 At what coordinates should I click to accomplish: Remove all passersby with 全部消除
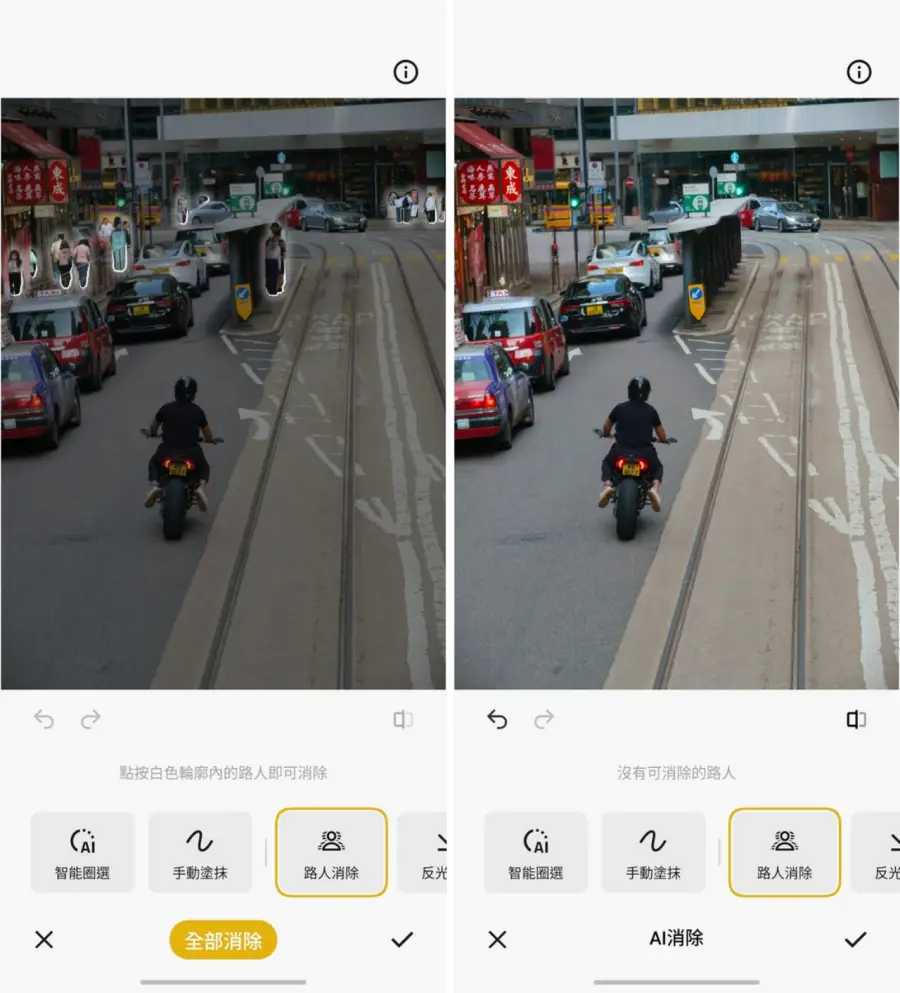[223, 940]
